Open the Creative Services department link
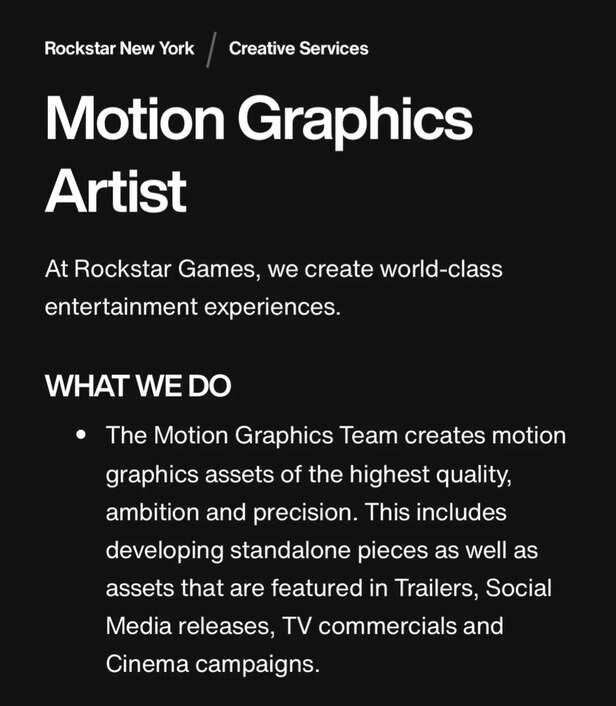 pos(298,48)
